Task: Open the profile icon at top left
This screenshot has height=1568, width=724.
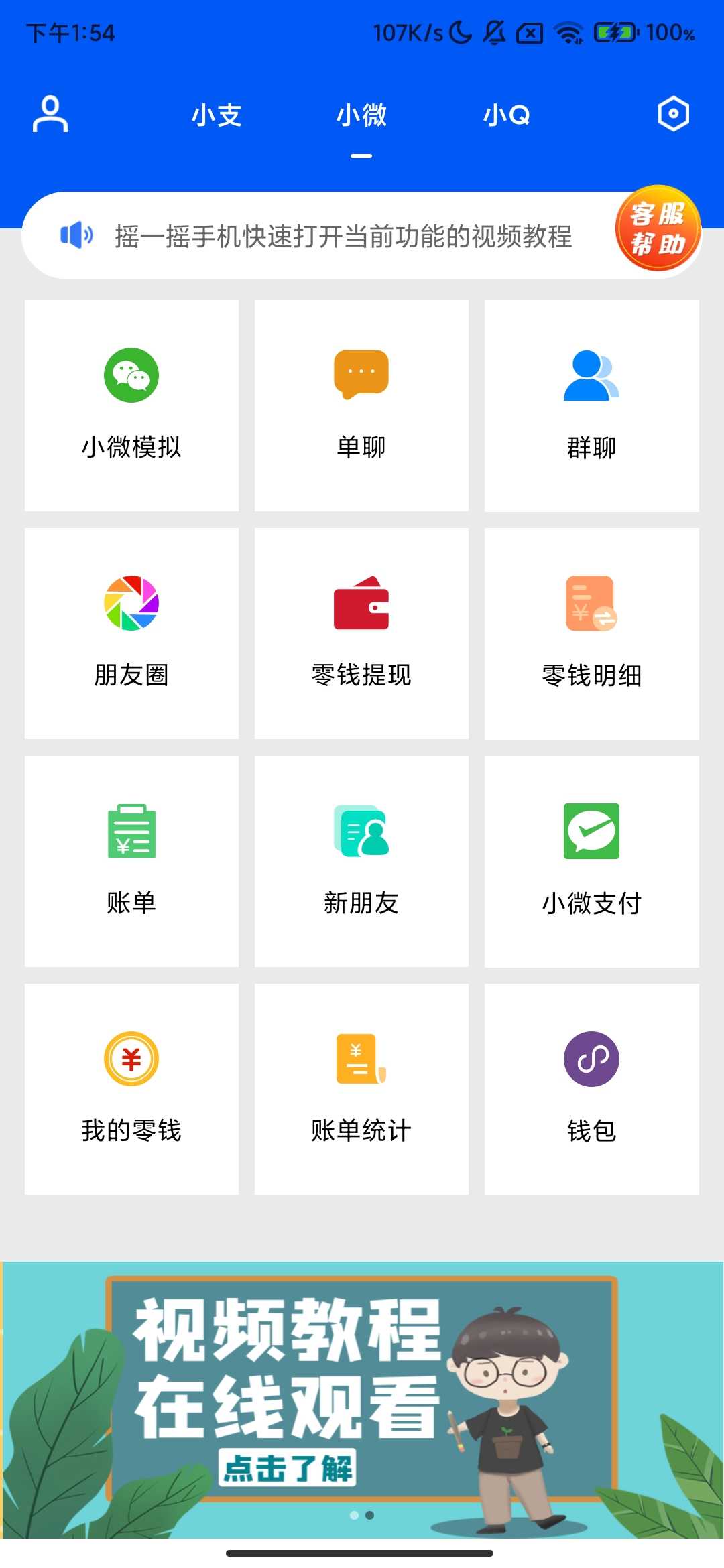Action: (51, 115)
